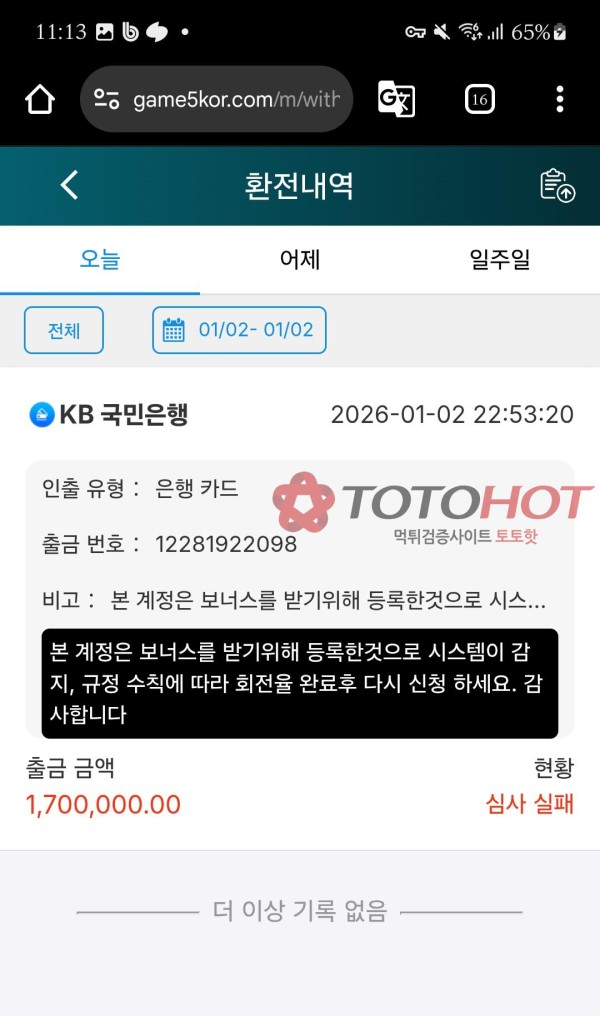Image resolution: width=600 pixels, height=1016 pixels.
Task: Open the clipboard upload icon in header
Action: [557, 185]
